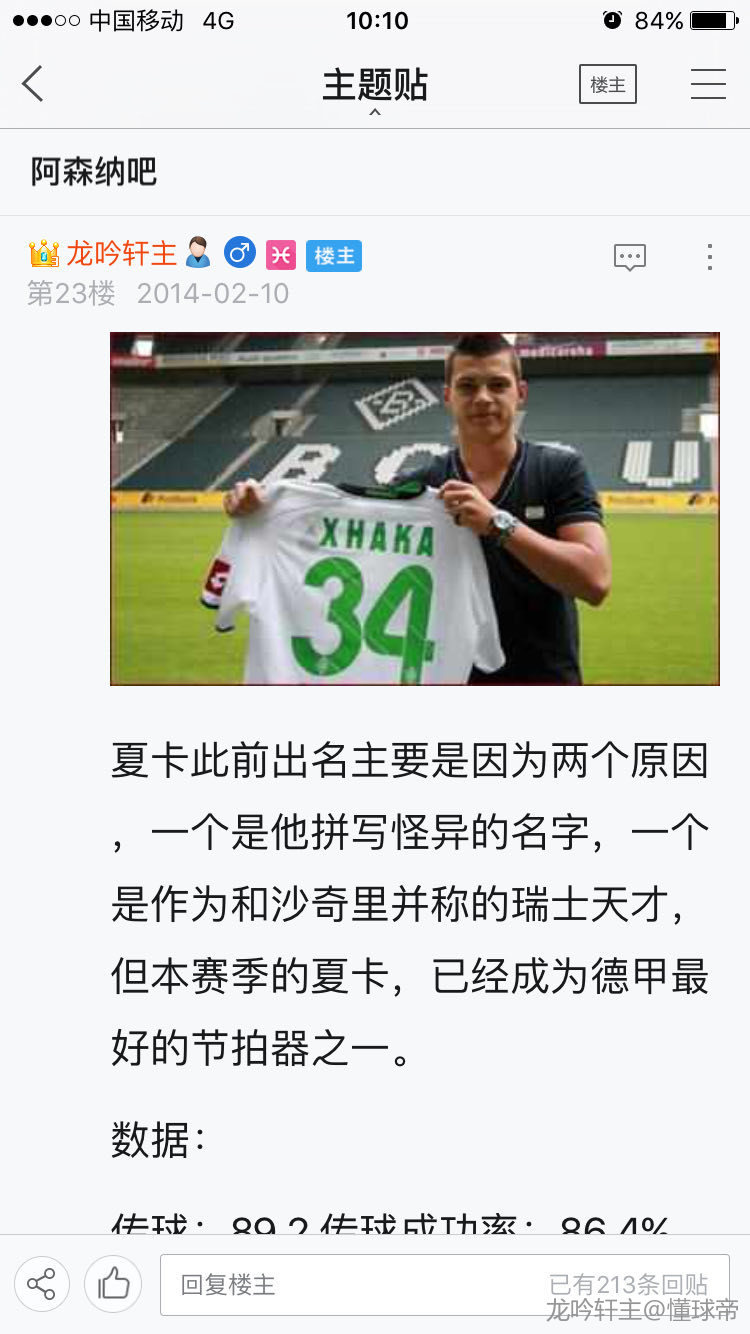Screen dimensions: 750x1334
Task: View the Xhaka jersey photo full size
Action: click(414, 508)
